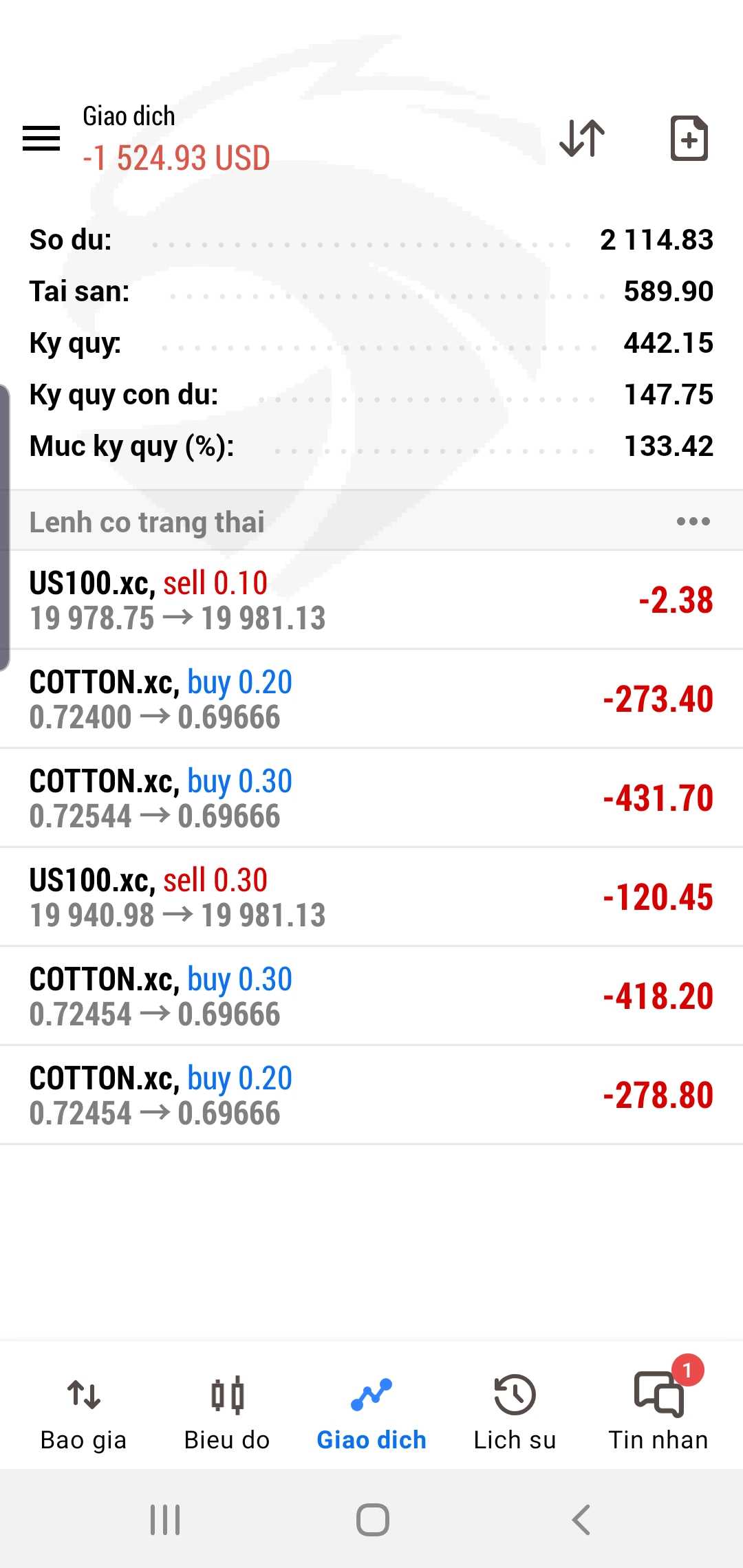The width and height of the screenshot is (743, 1568).
Task: Go to the home screen
Action: pos(372,1520)
